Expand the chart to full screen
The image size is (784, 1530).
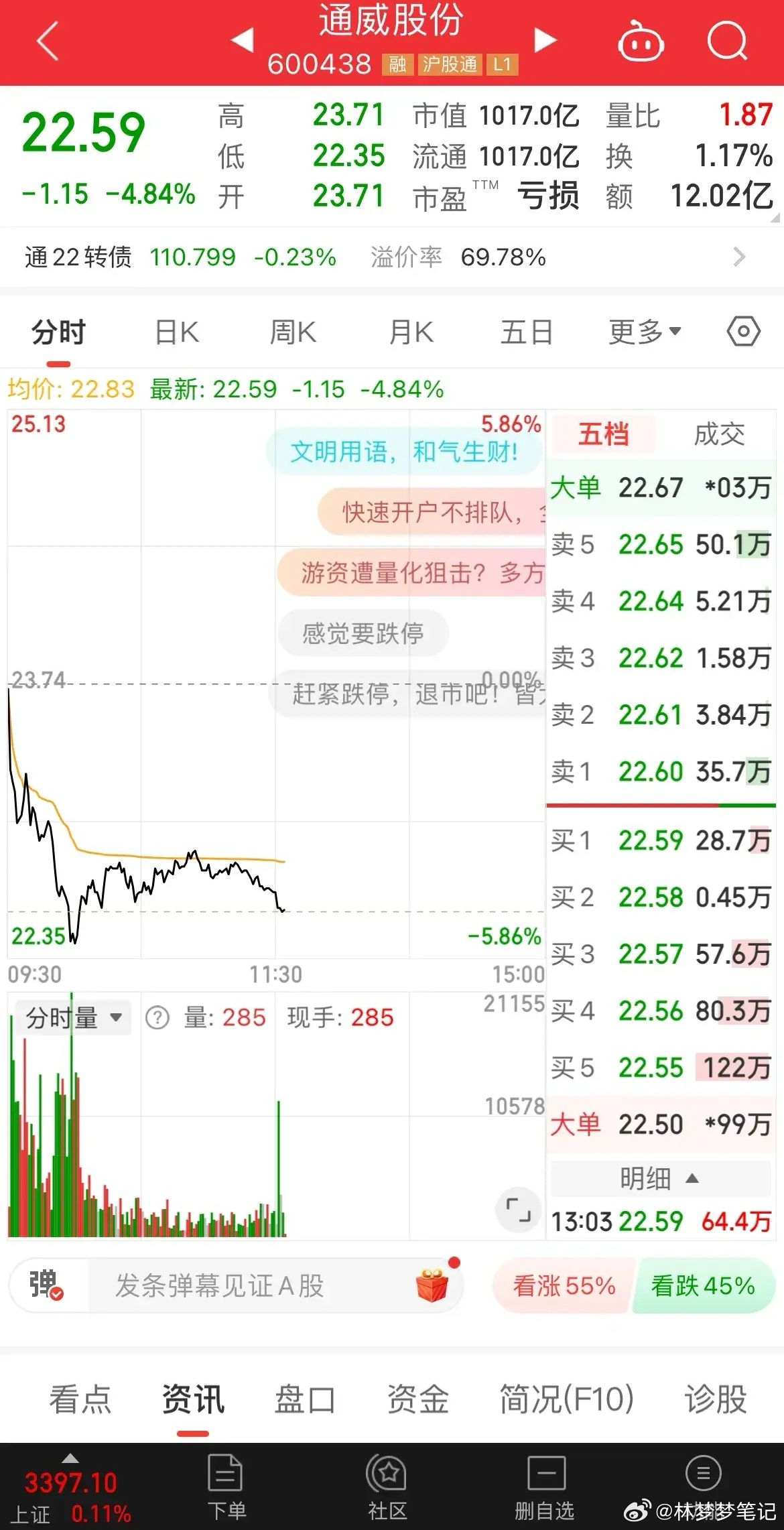518,1210
